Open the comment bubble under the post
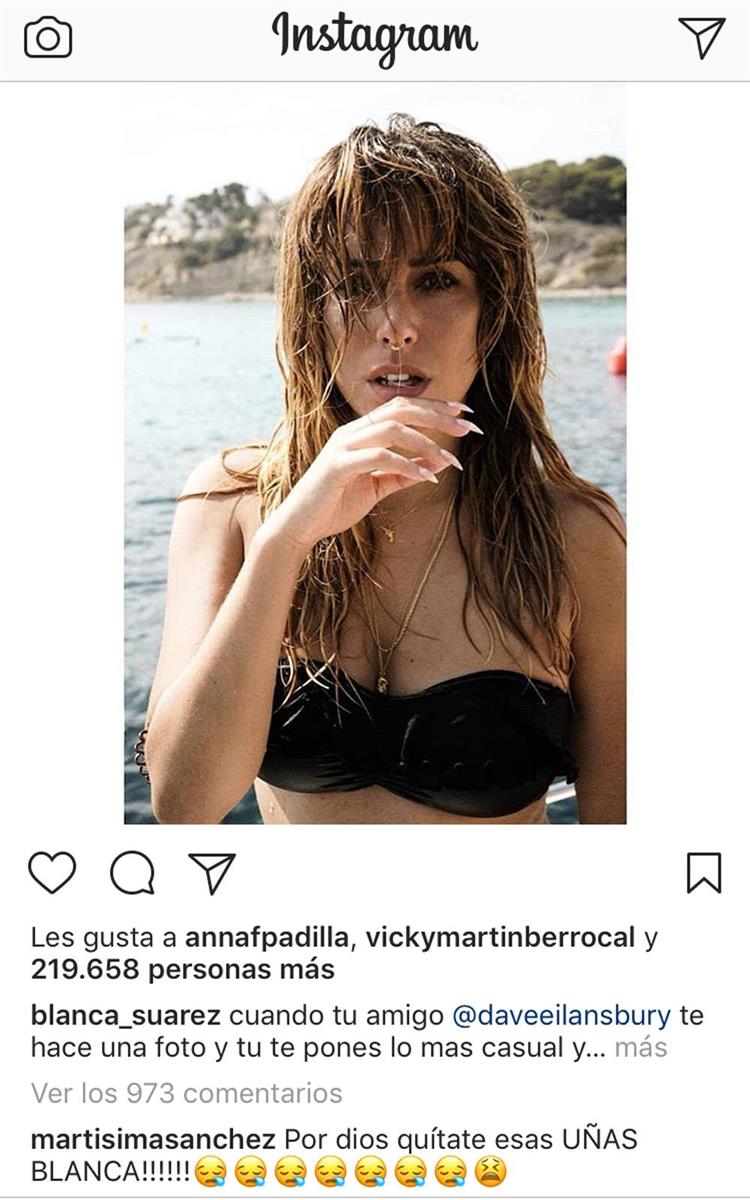This screenshot has height=1200, width=750. tap(132, 874)
